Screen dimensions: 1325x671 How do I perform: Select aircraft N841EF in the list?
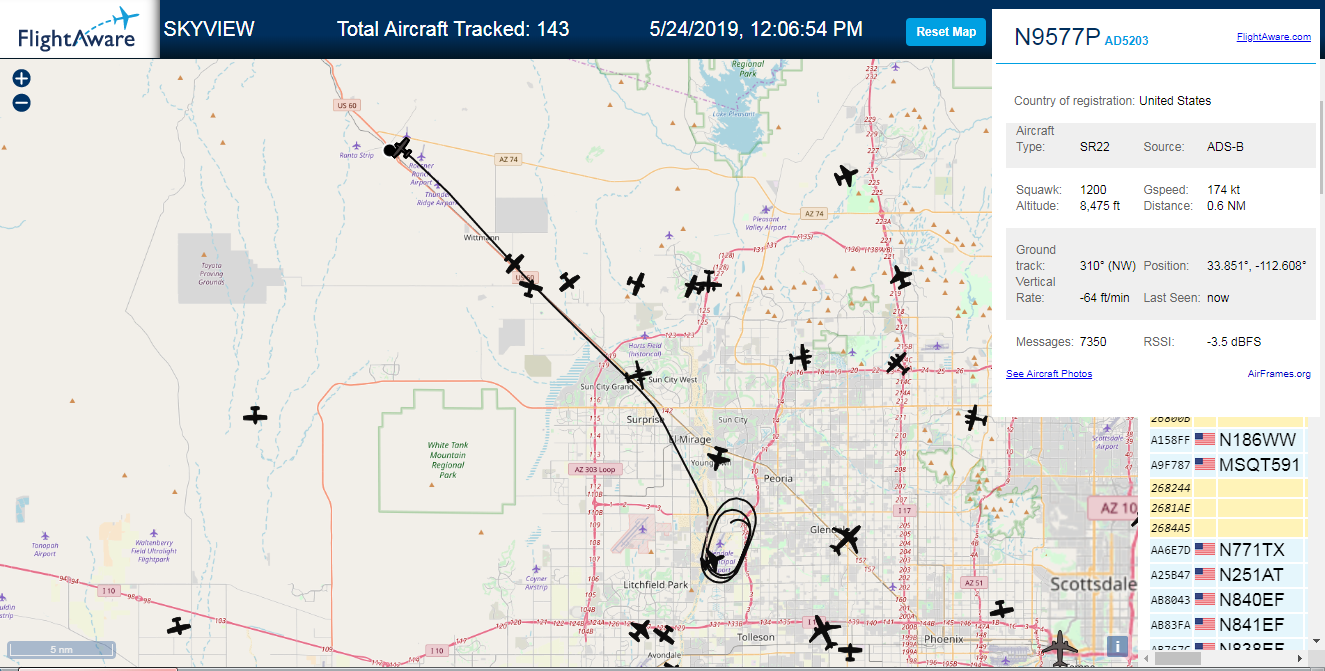pyautogui.click(x=1228, y=625)
